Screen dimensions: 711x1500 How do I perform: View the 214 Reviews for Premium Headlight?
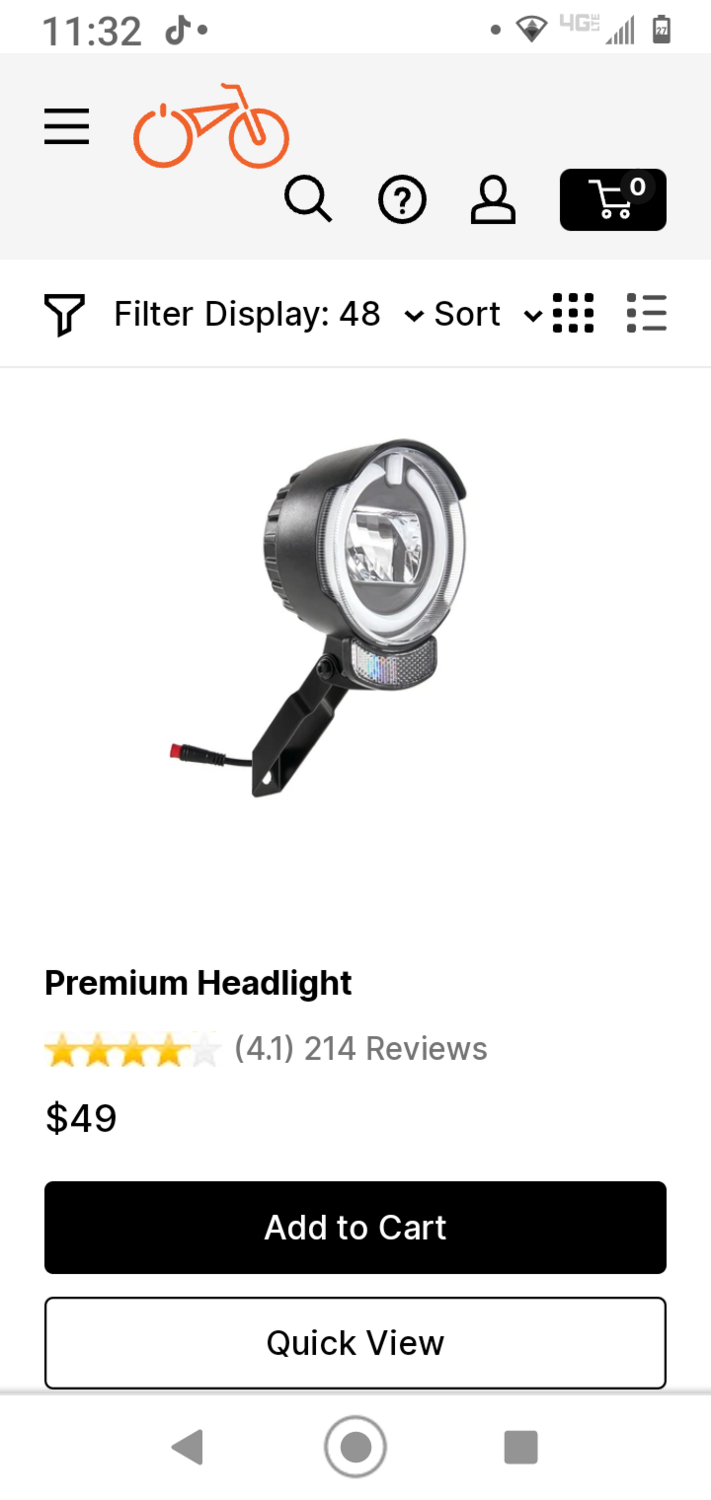pyautogui.click(x=395, y=1048)
